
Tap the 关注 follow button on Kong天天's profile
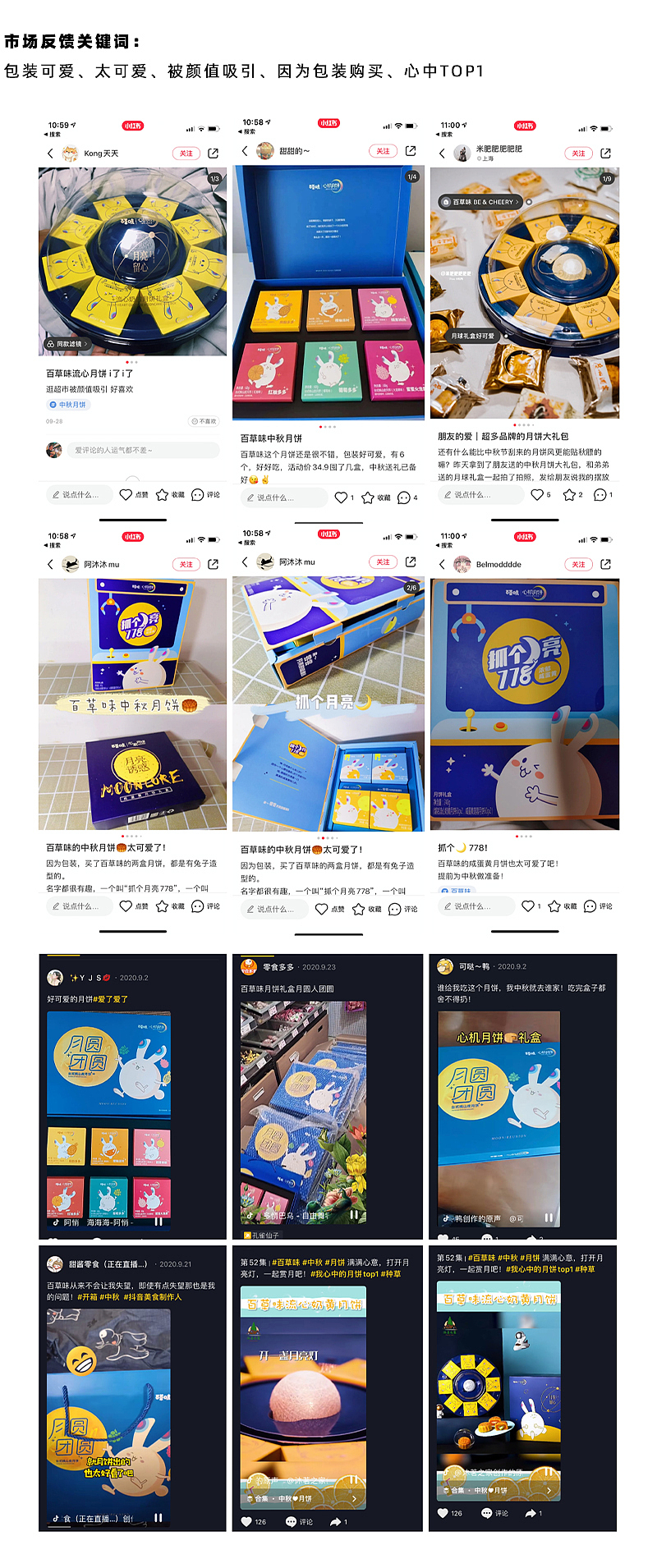coord(186,153)
